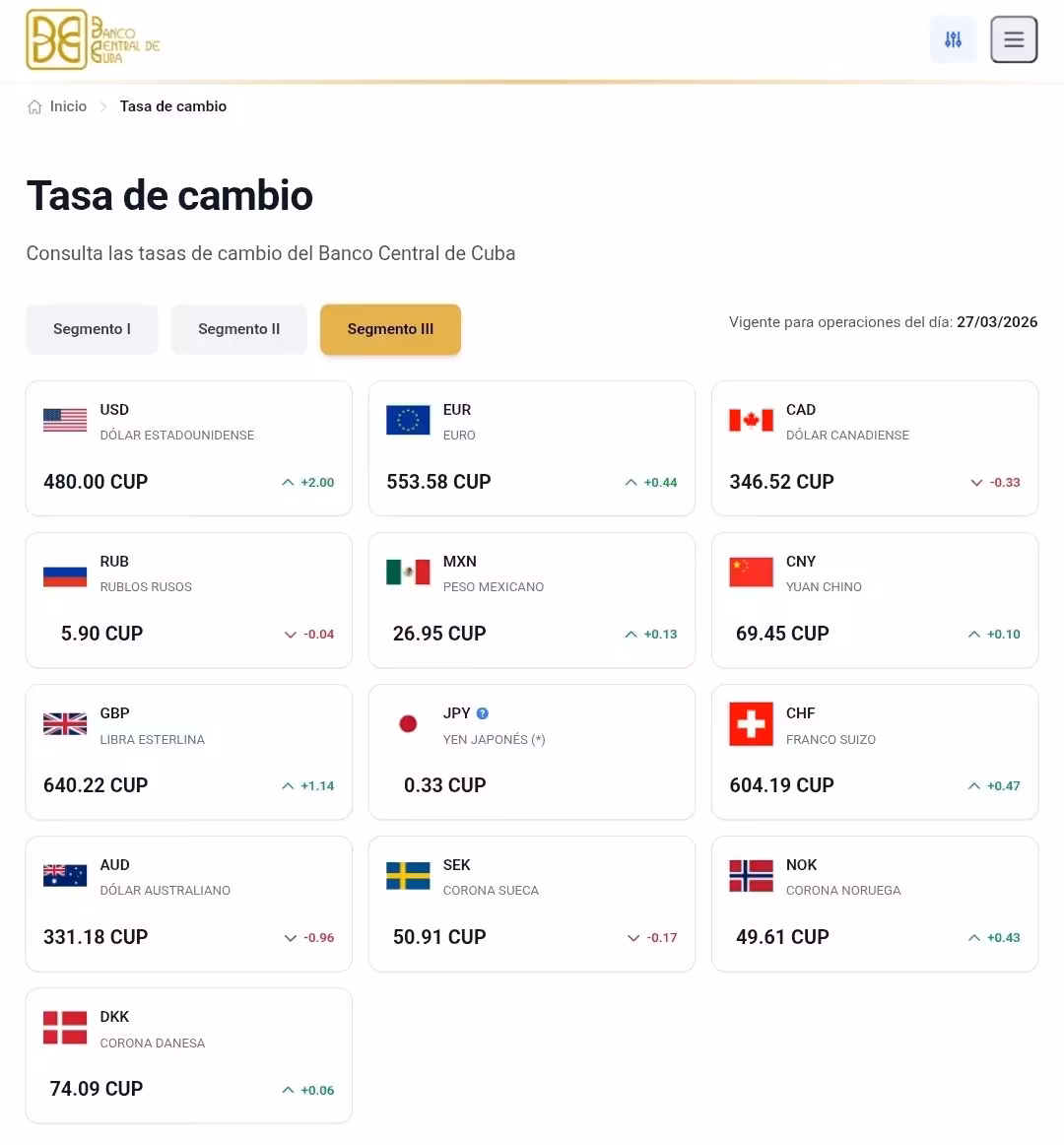The image size is (1064, 1145).
Task: Open the Banco Central de Cuba homepage logo
Action: (93, 40)
